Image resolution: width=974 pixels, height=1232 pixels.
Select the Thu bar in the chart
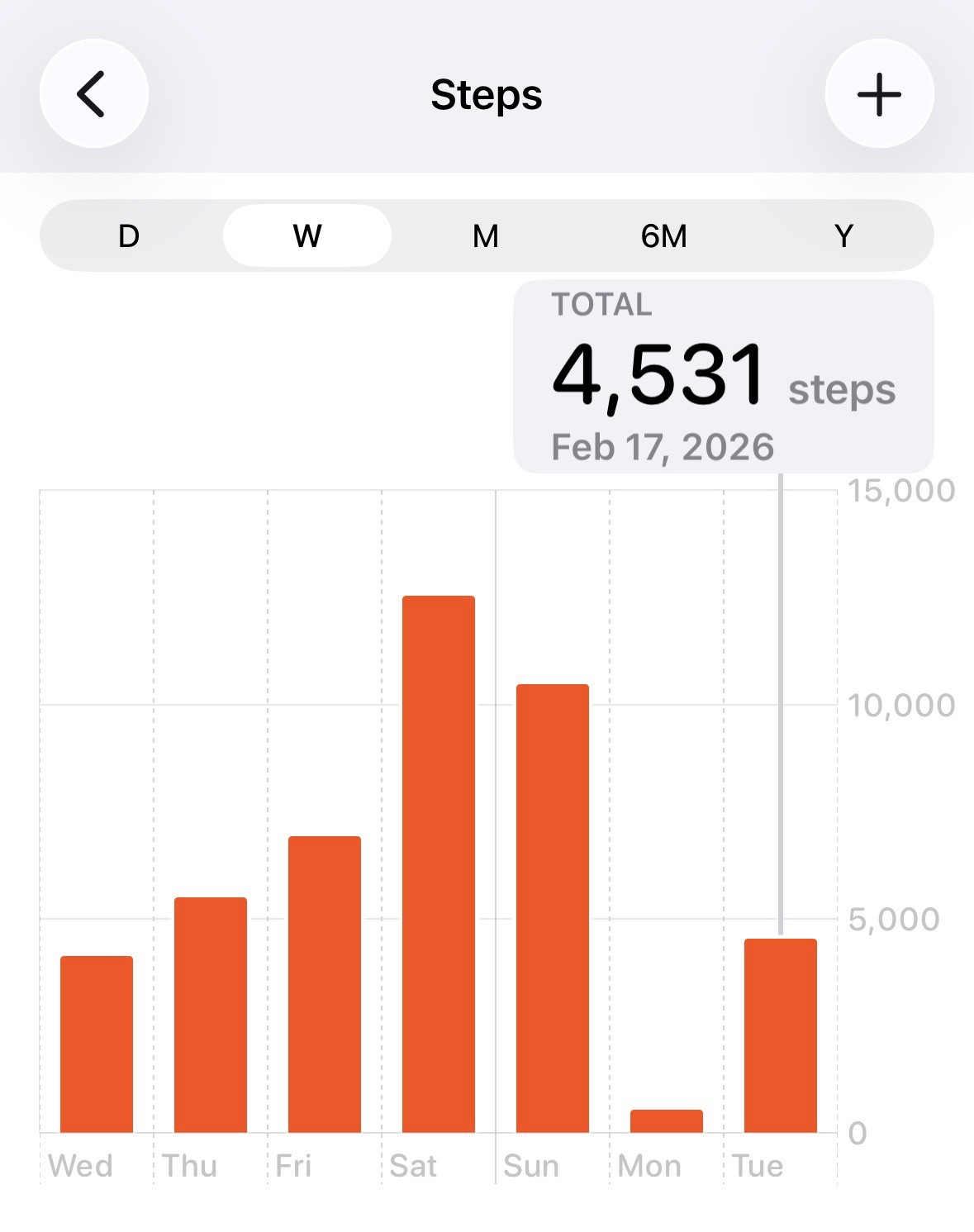click(x=211, y=1015)
